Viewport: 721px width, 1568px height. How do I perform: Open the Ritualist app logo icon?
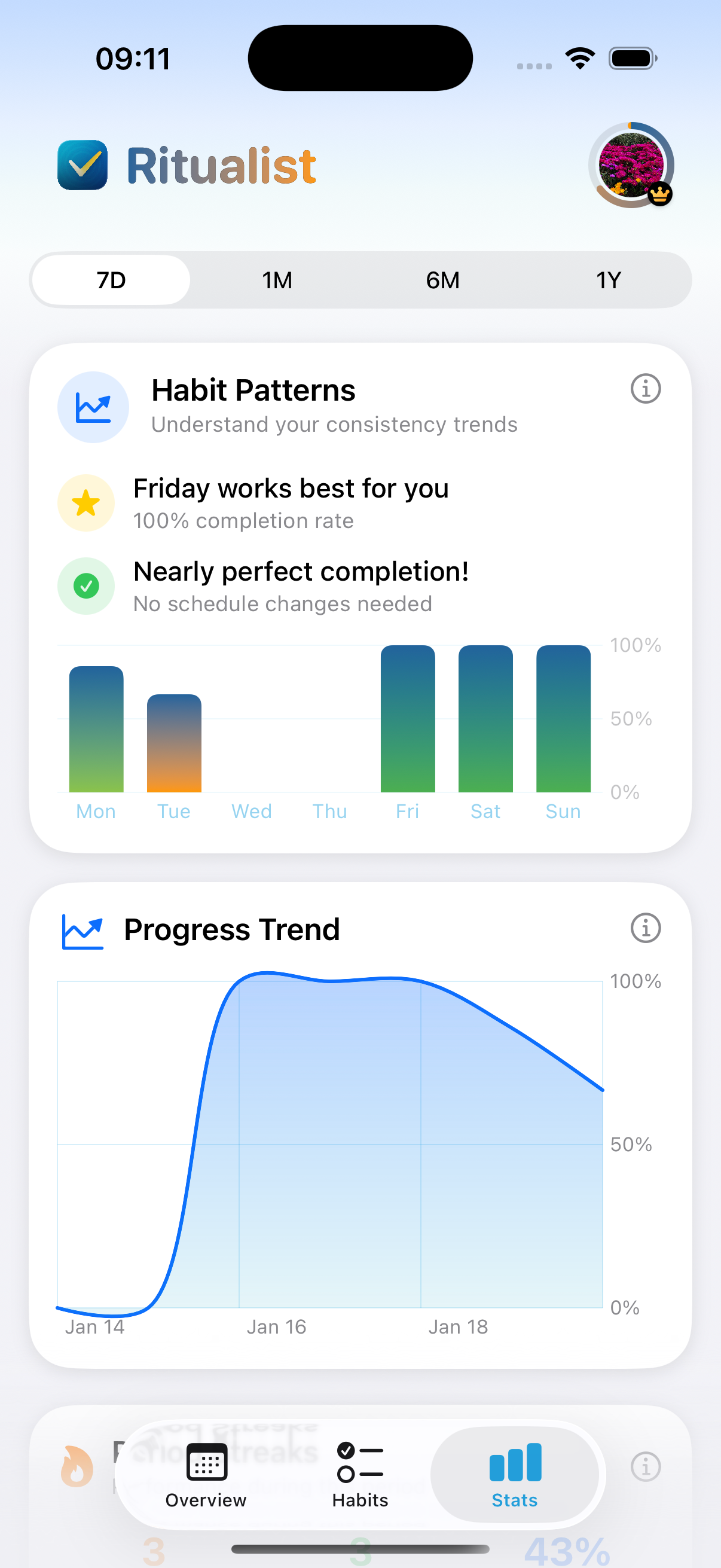pyautogui.click(x=82, y=165)
